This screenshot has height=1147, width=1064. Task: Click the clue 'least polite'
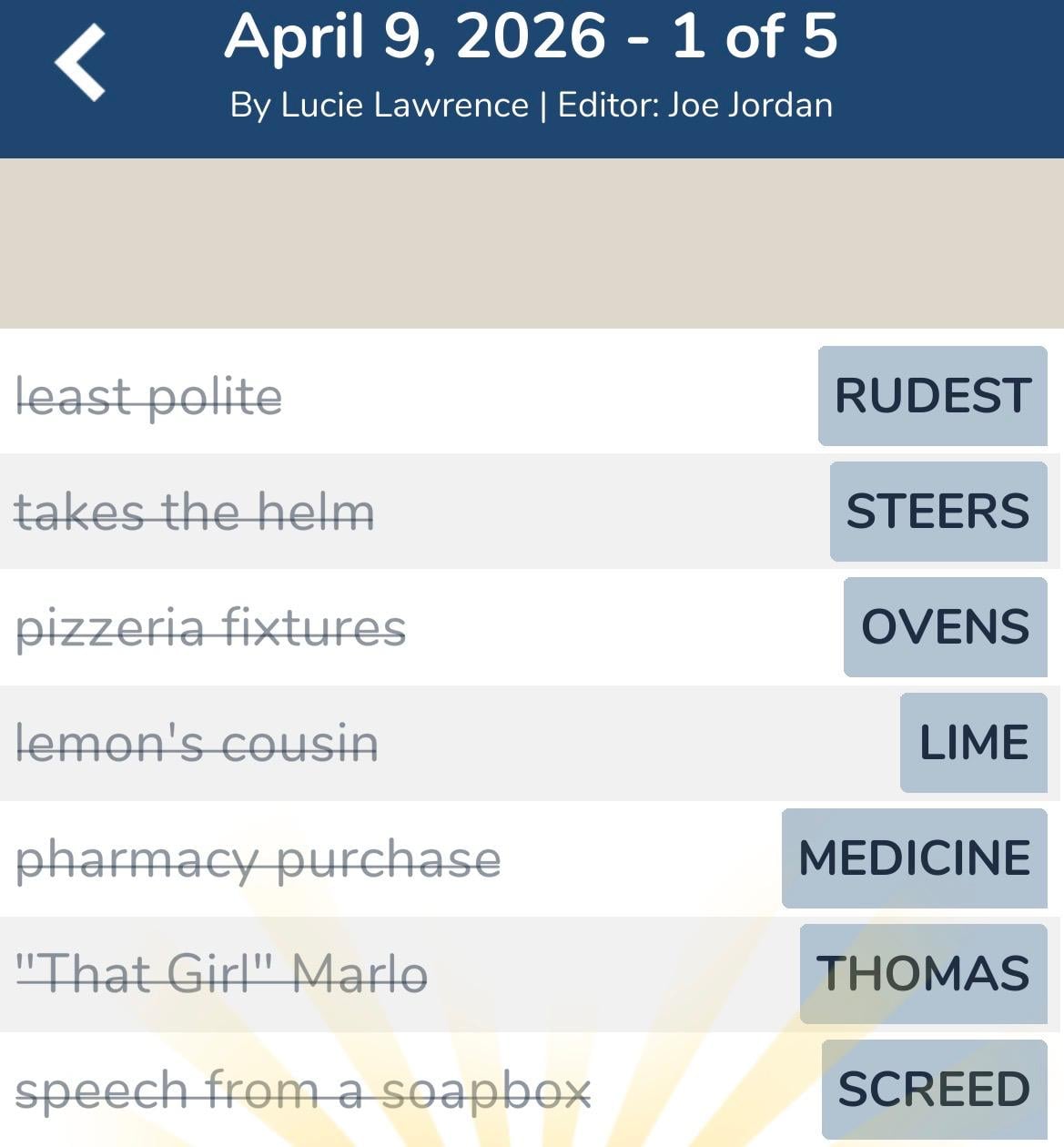pos(149,397)
